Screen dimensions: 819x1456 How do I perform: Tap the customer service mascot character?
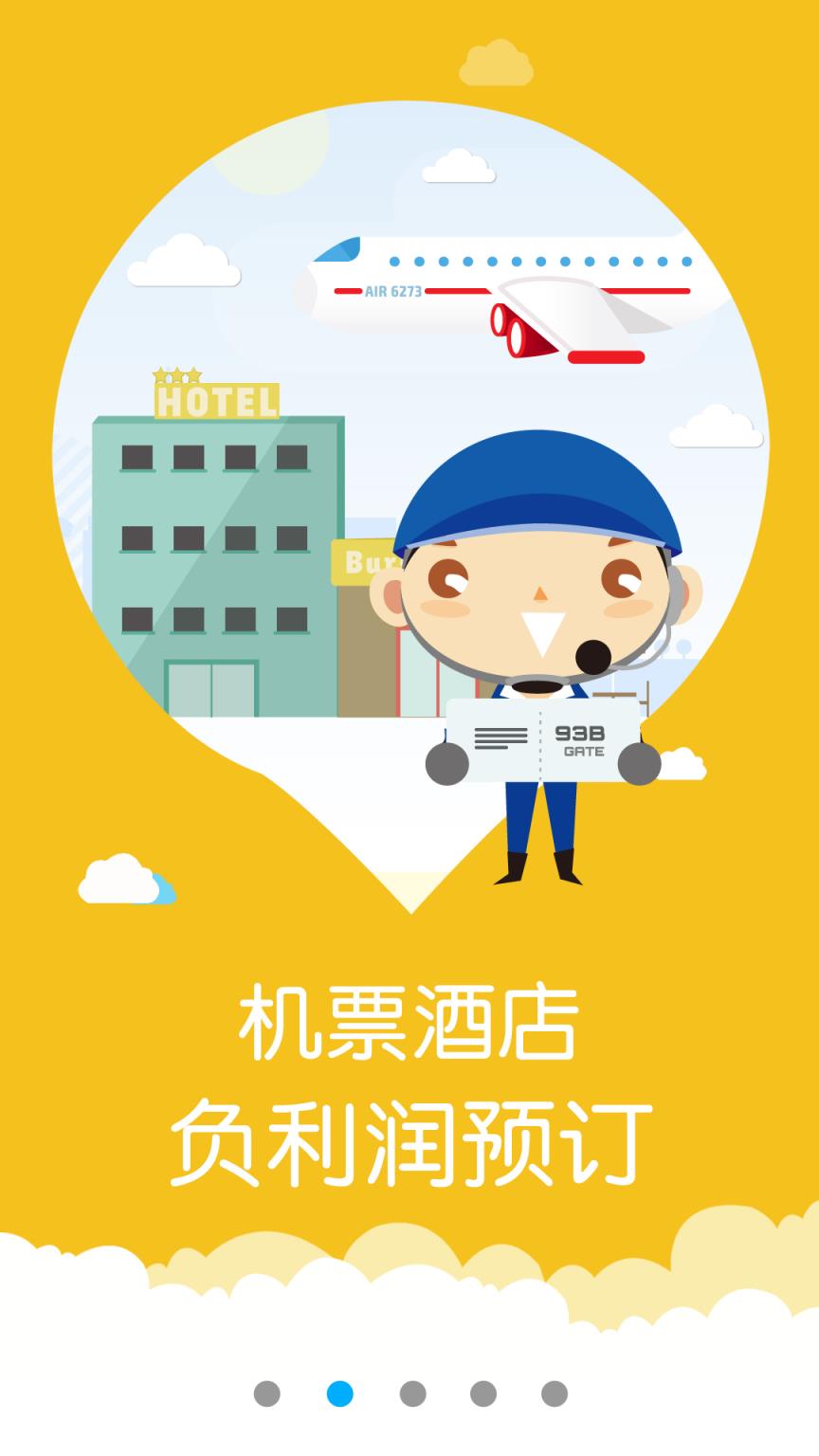[540, 607]
